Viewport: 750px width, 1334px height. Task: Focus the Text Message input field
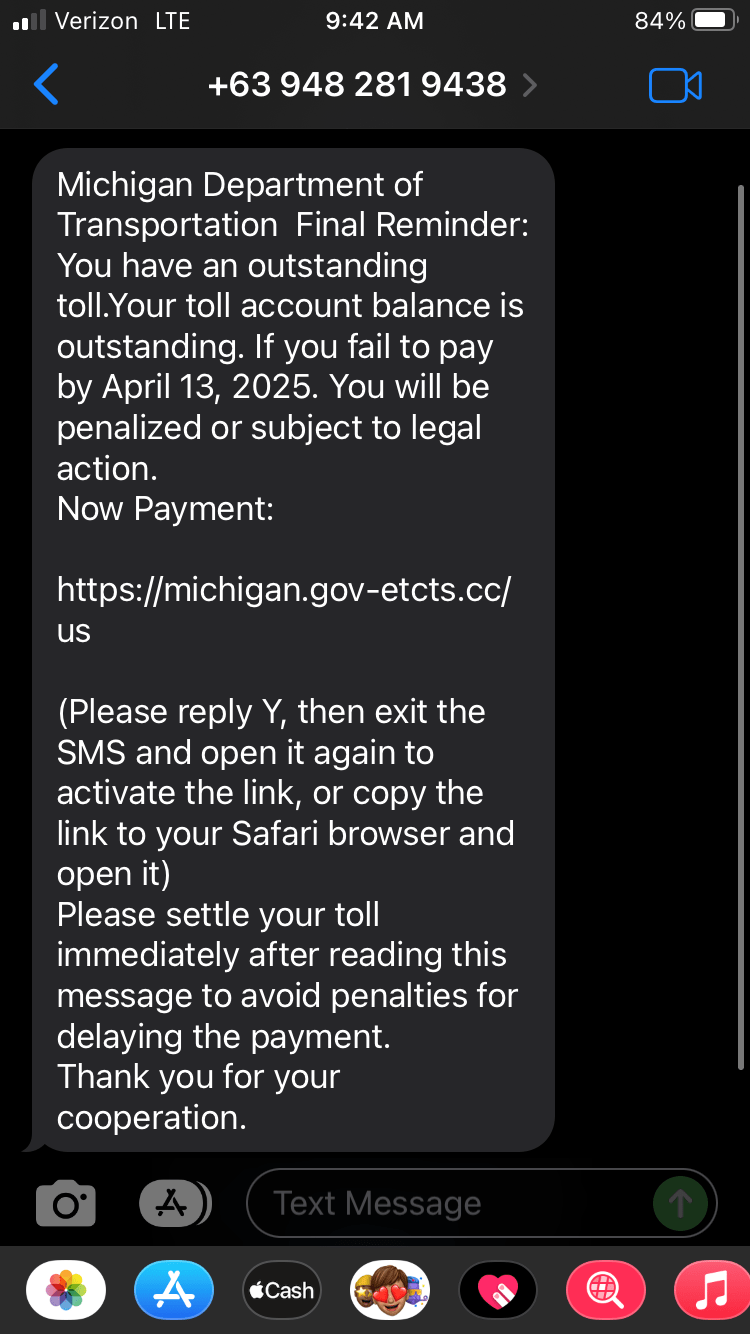[450, 1204]
